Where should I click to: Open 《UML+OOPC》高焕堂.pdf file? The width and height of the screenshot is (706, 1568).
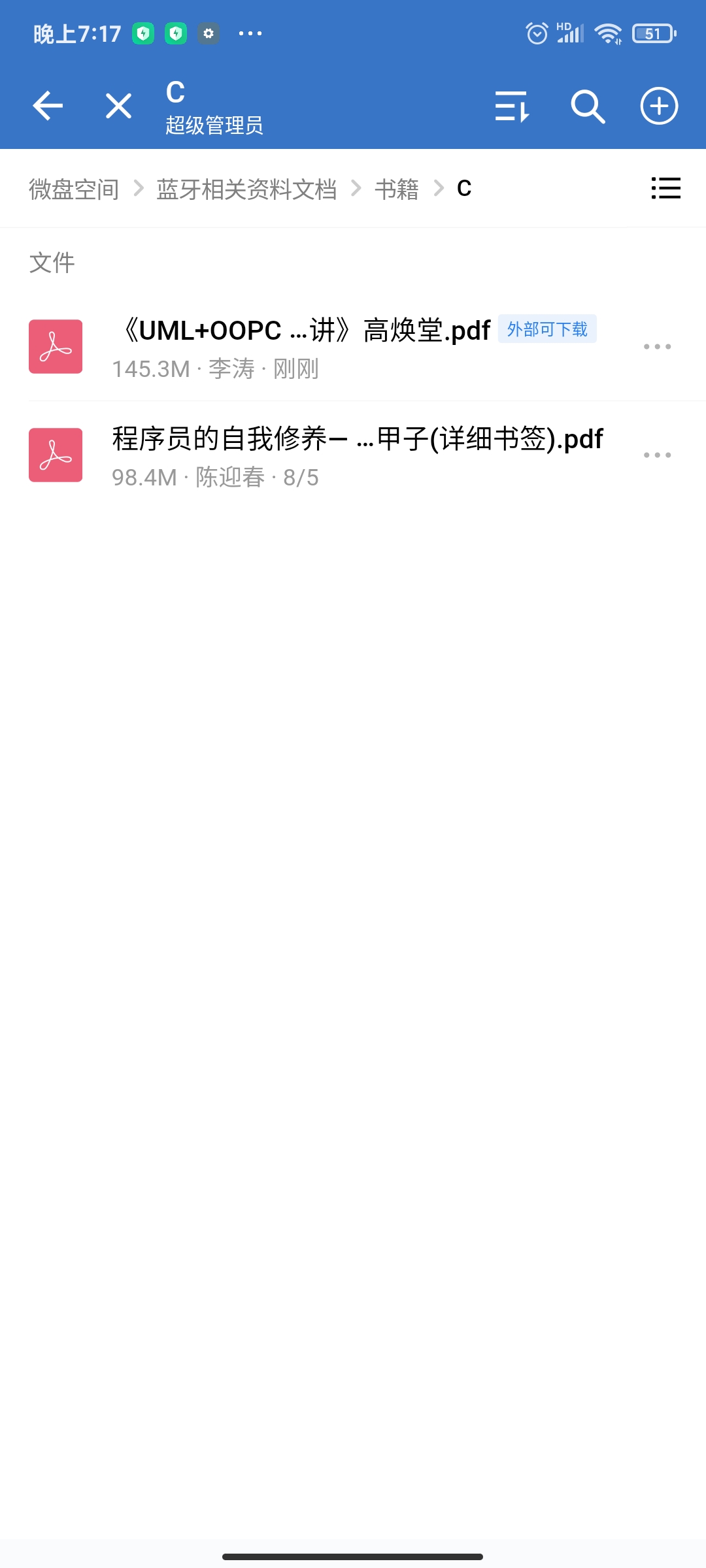pos(301,330)
